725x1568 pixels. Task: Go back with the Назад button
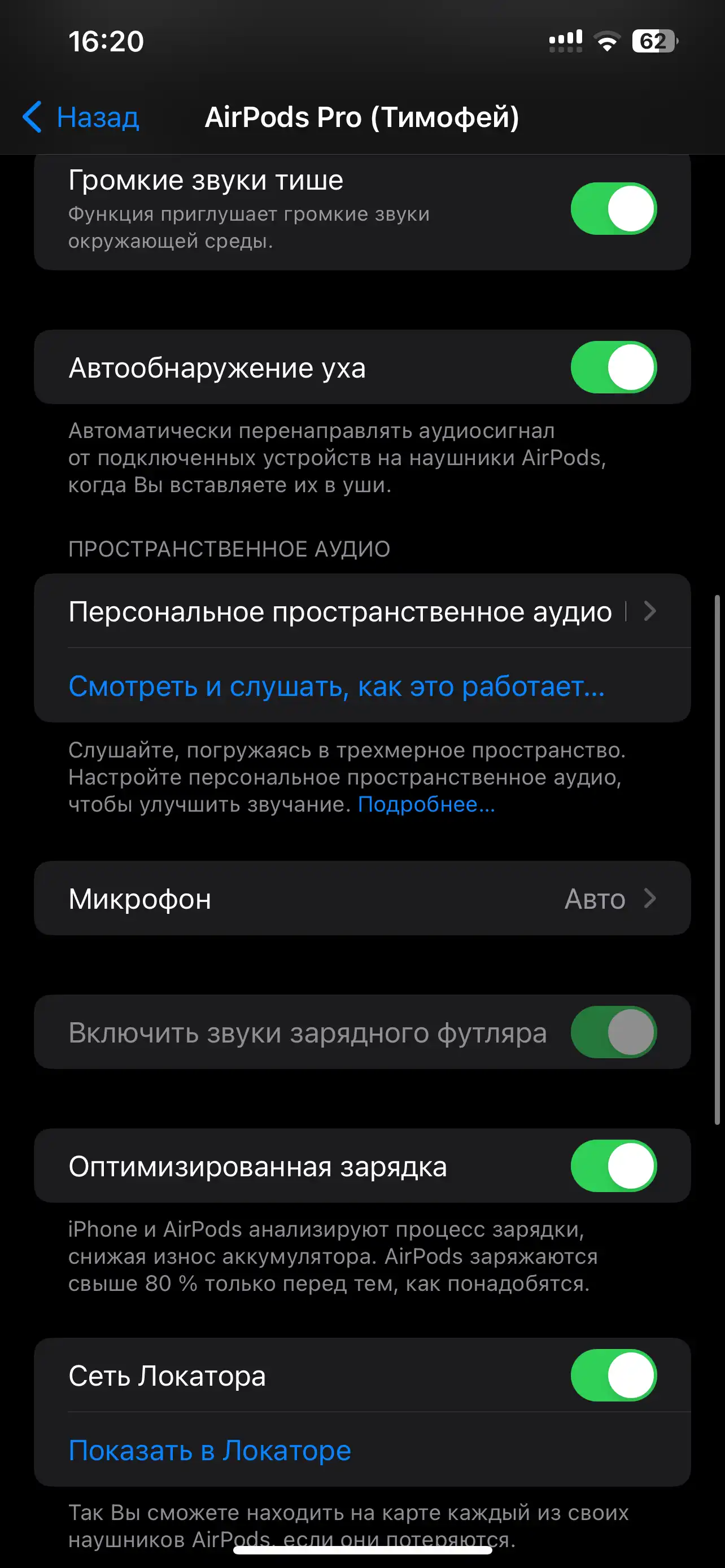tap(81, 117)
